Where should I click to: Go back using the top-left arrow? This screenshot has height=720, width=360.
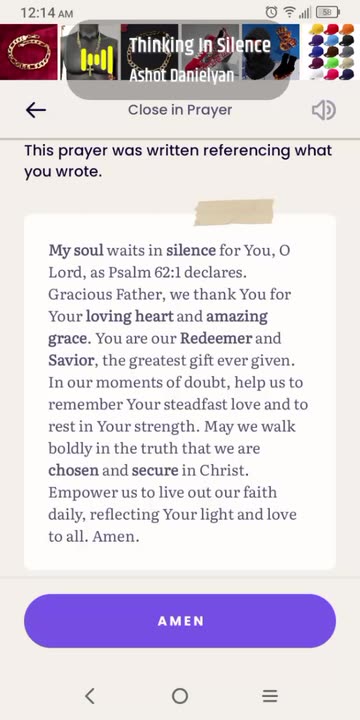pos(36,110)
